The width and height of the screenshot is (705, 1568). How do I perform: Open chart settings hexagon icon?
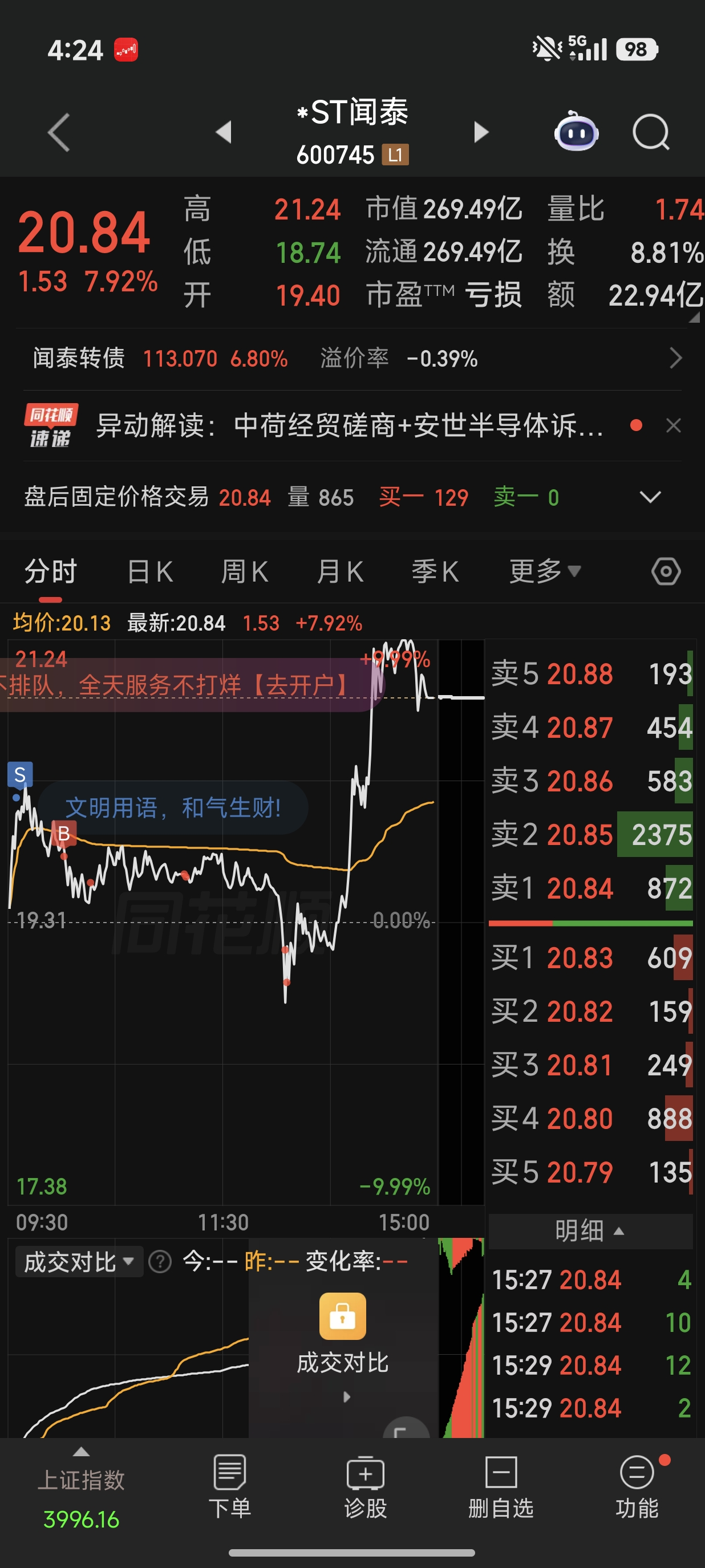(x=666, y=571)
